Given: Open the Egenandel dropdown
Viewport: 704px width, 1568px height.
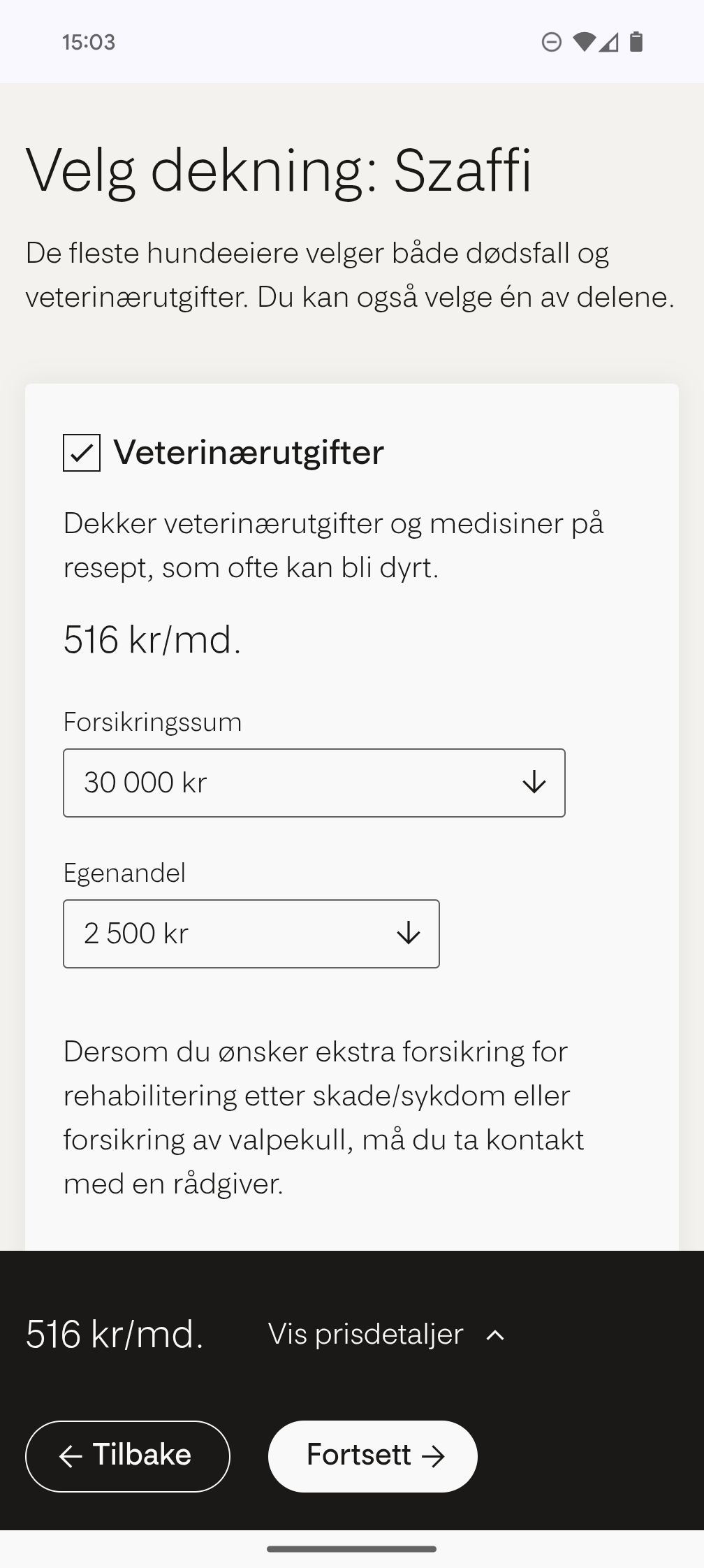Looking at the screenshot, I should pos(251,934).
